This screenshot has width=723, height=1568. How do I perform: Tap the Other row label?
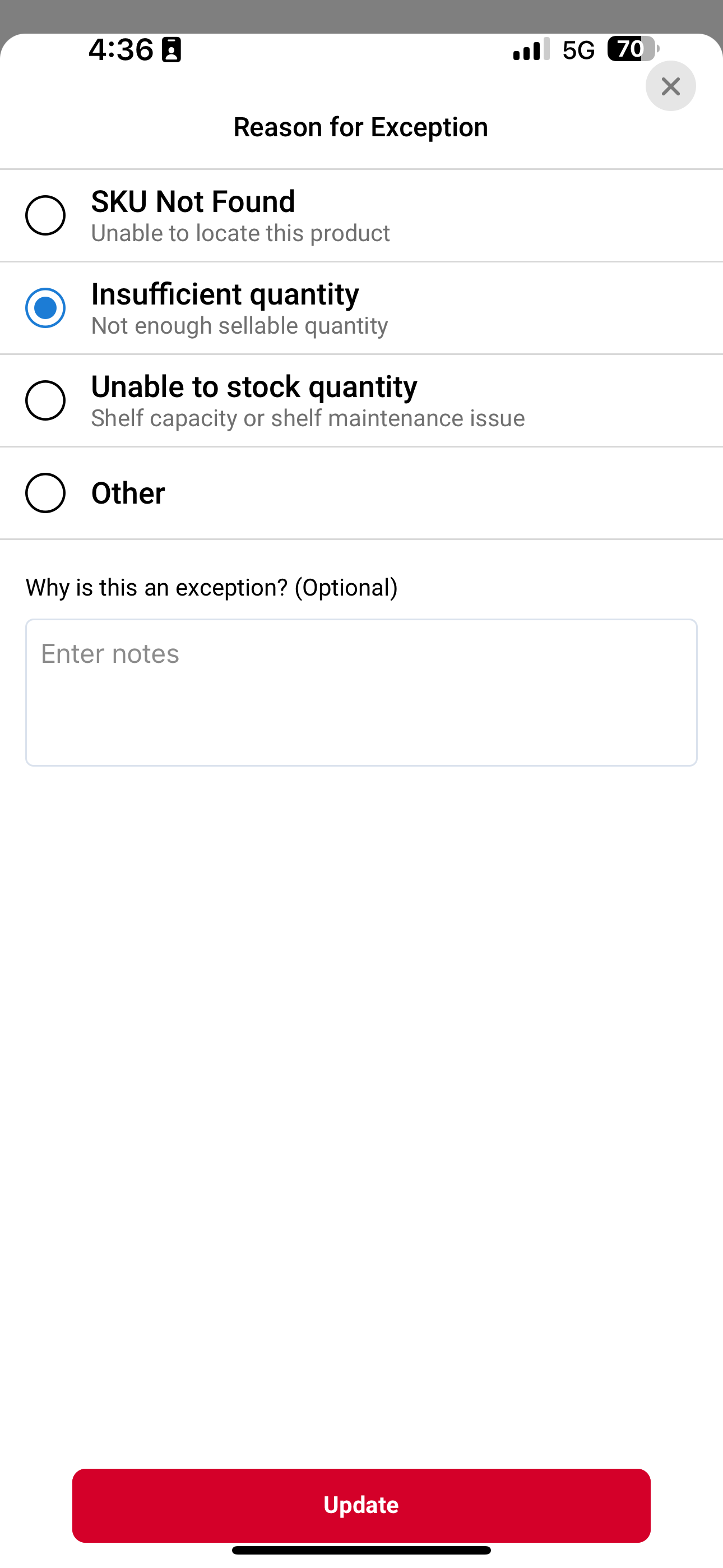point(127,493)
